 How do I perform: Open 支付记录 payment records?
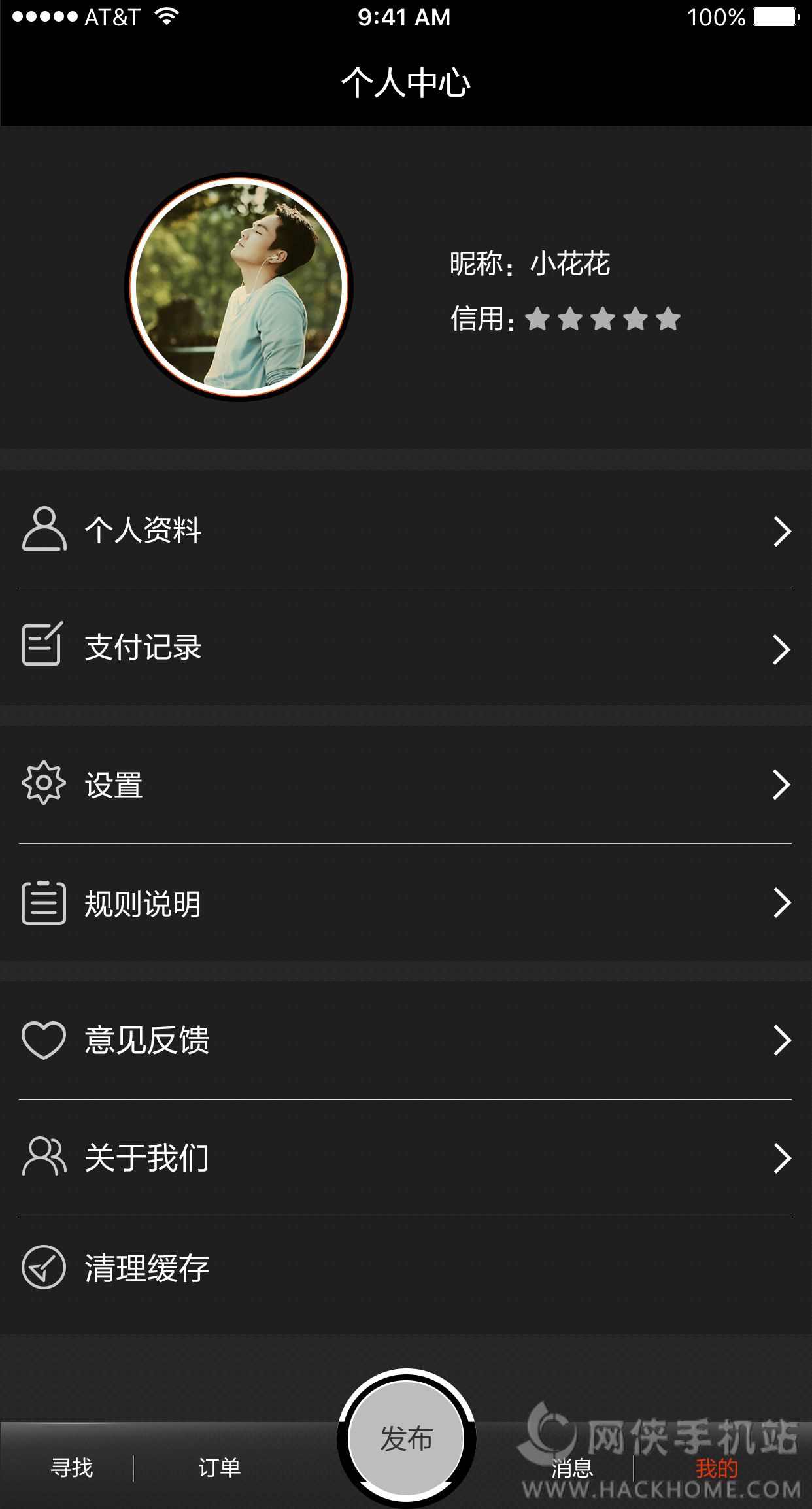pos(405,647)
